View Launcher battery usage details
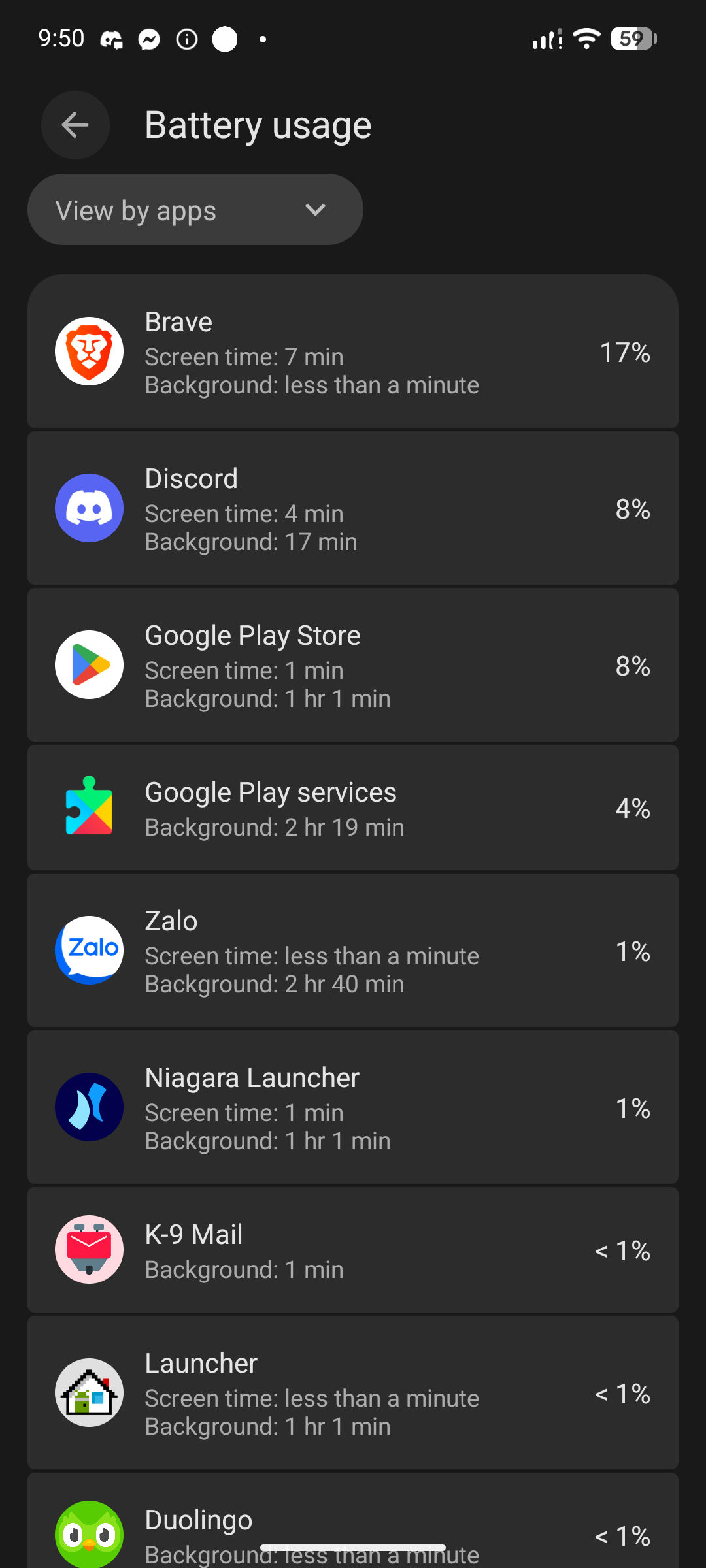The image size is (706, 1568). [353, 1393]
